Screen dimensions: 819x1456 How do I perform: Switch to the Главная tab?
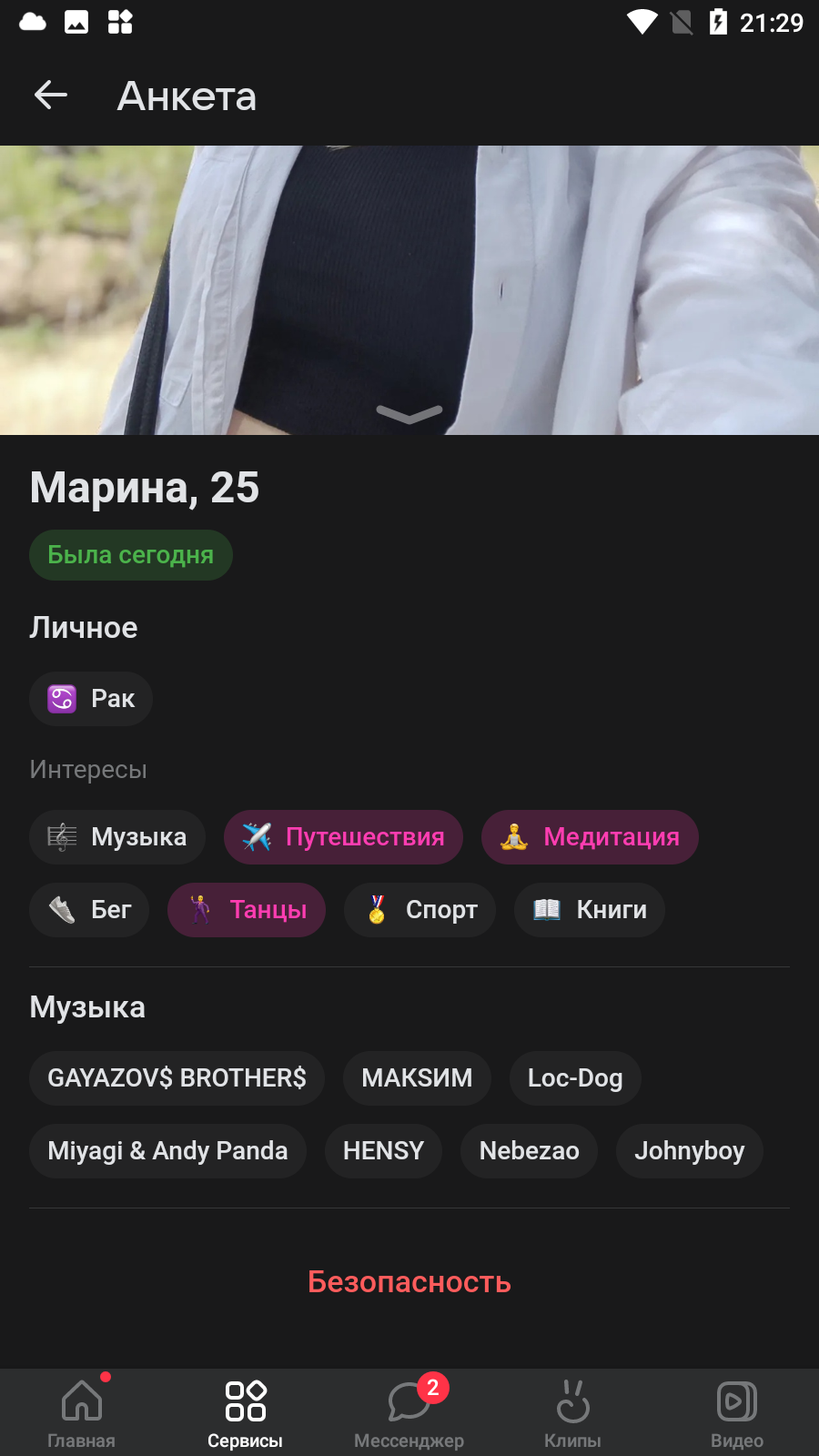pos(82,1412)
